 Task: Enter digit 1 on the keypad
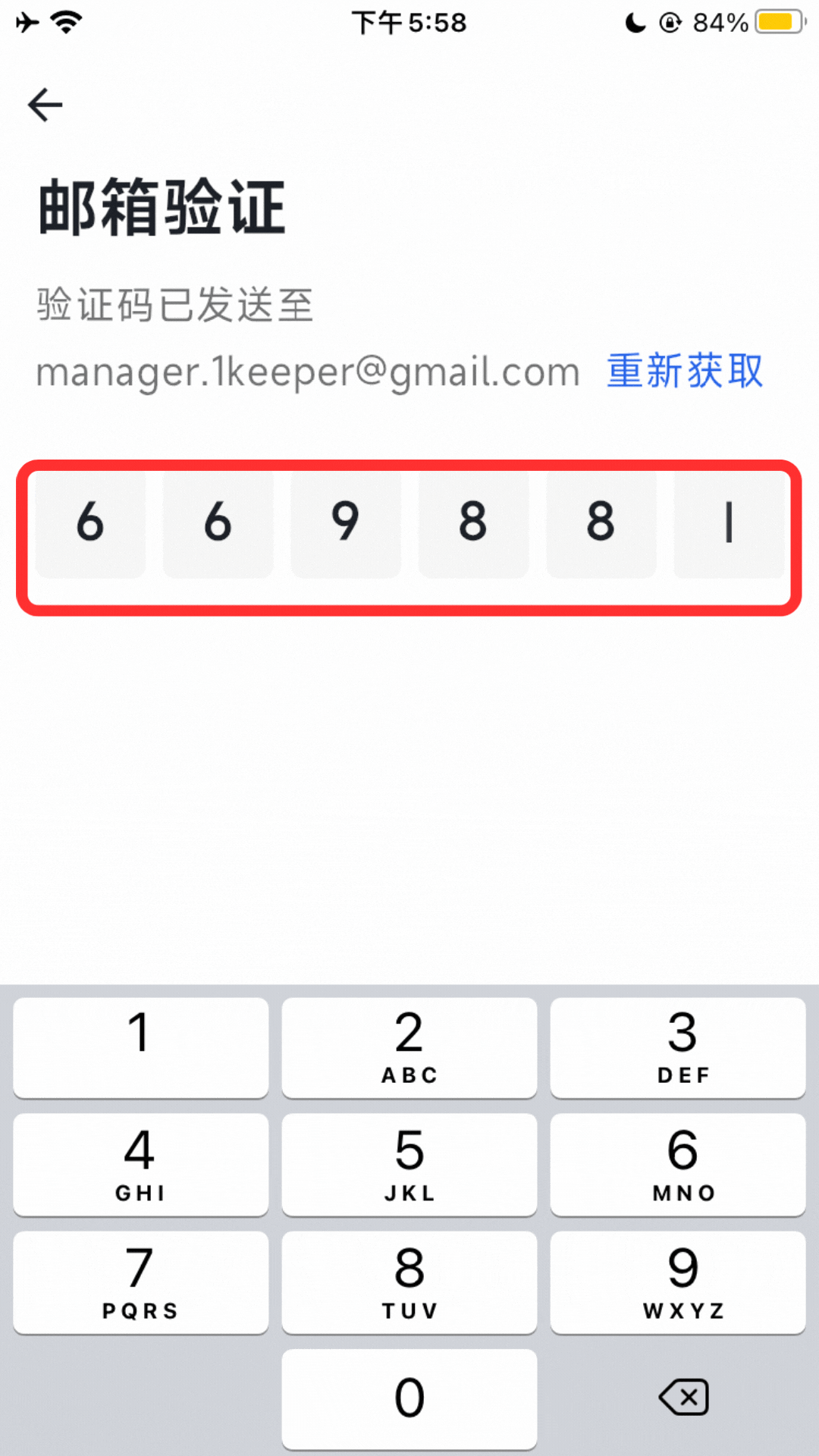click(x=140, y=1046)
